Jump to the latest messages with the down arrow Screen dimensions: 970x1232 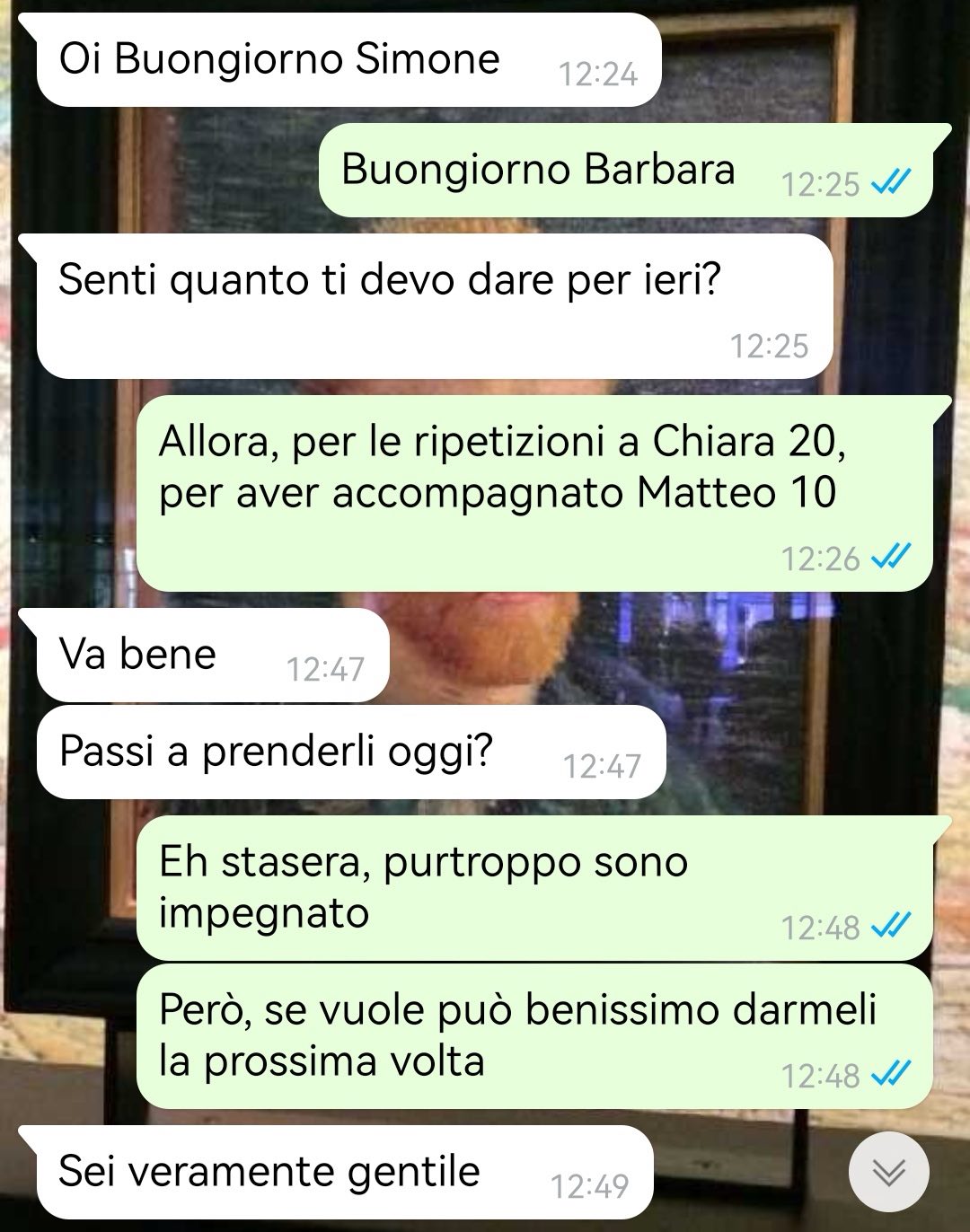point(888,1172)
